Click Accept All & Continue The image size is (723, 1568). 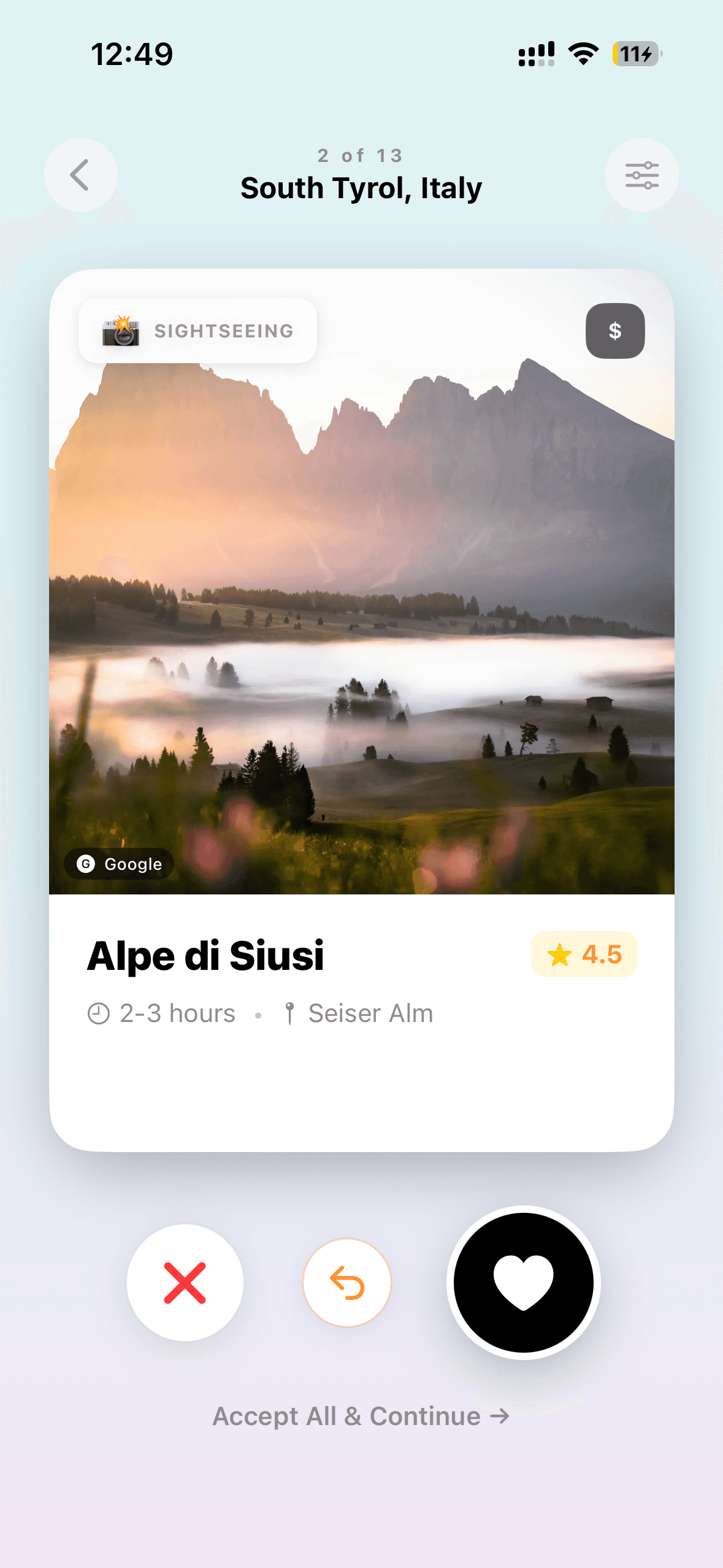361,1417
